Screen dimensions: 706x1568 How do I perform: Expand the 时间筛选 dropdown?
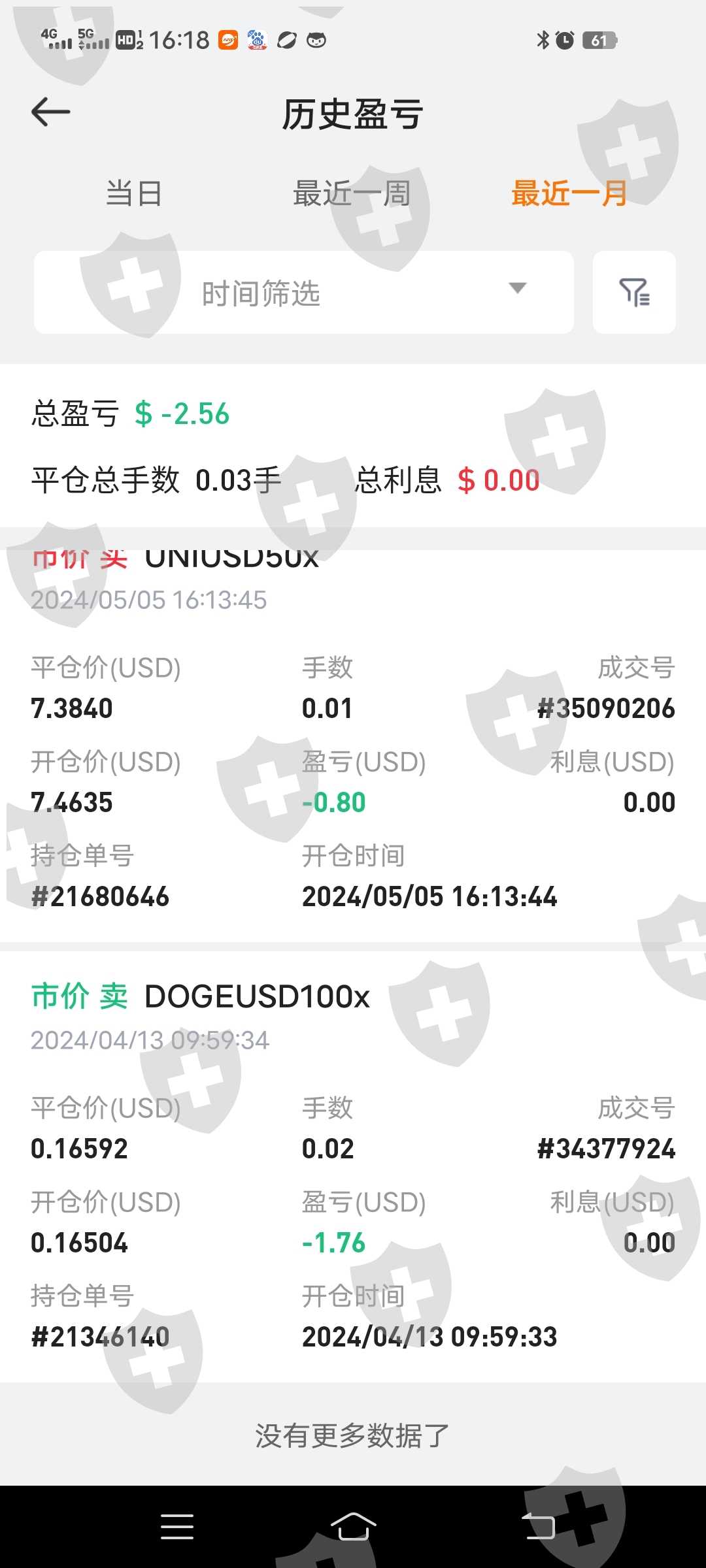pos(304,293)
